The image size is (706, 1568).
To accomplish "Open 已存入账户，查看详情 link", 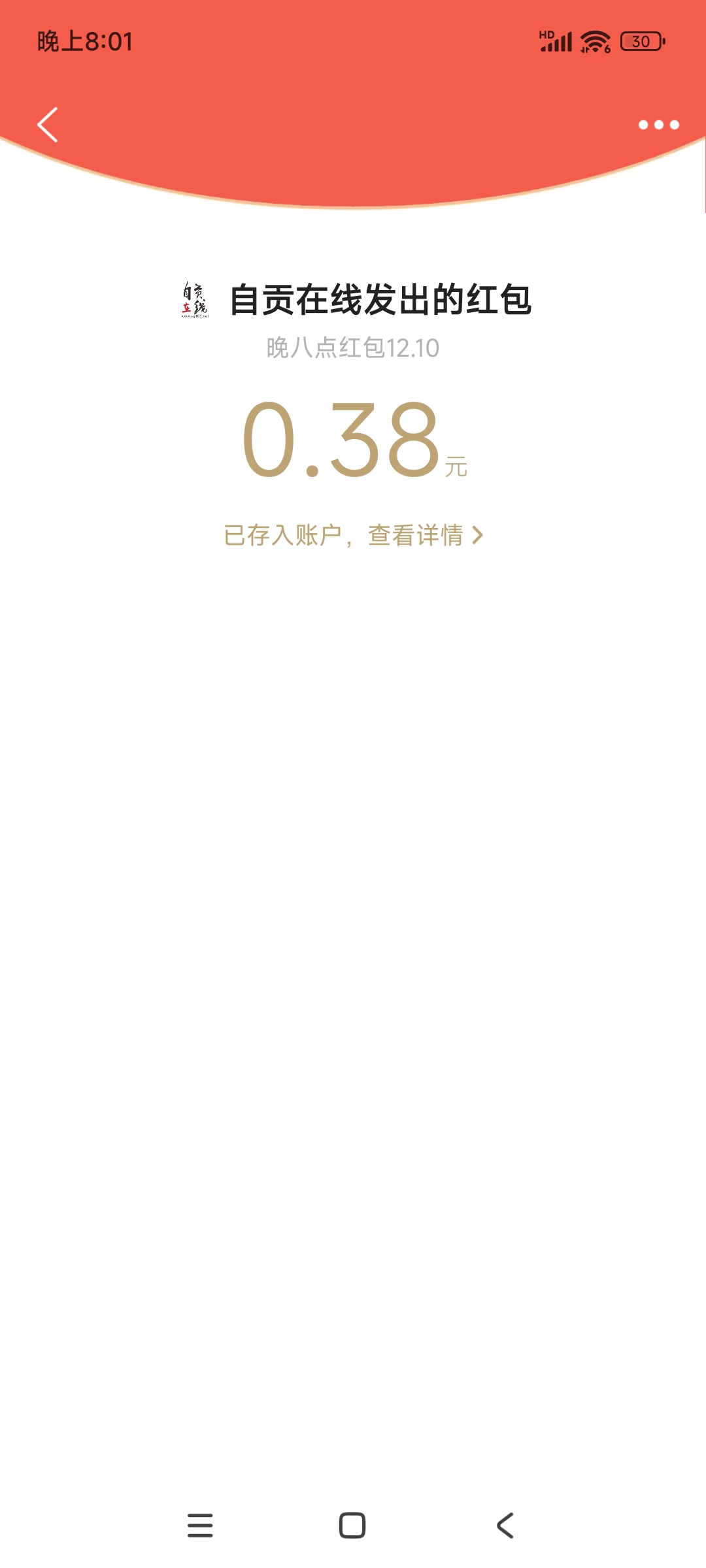I will pos(353,535).
